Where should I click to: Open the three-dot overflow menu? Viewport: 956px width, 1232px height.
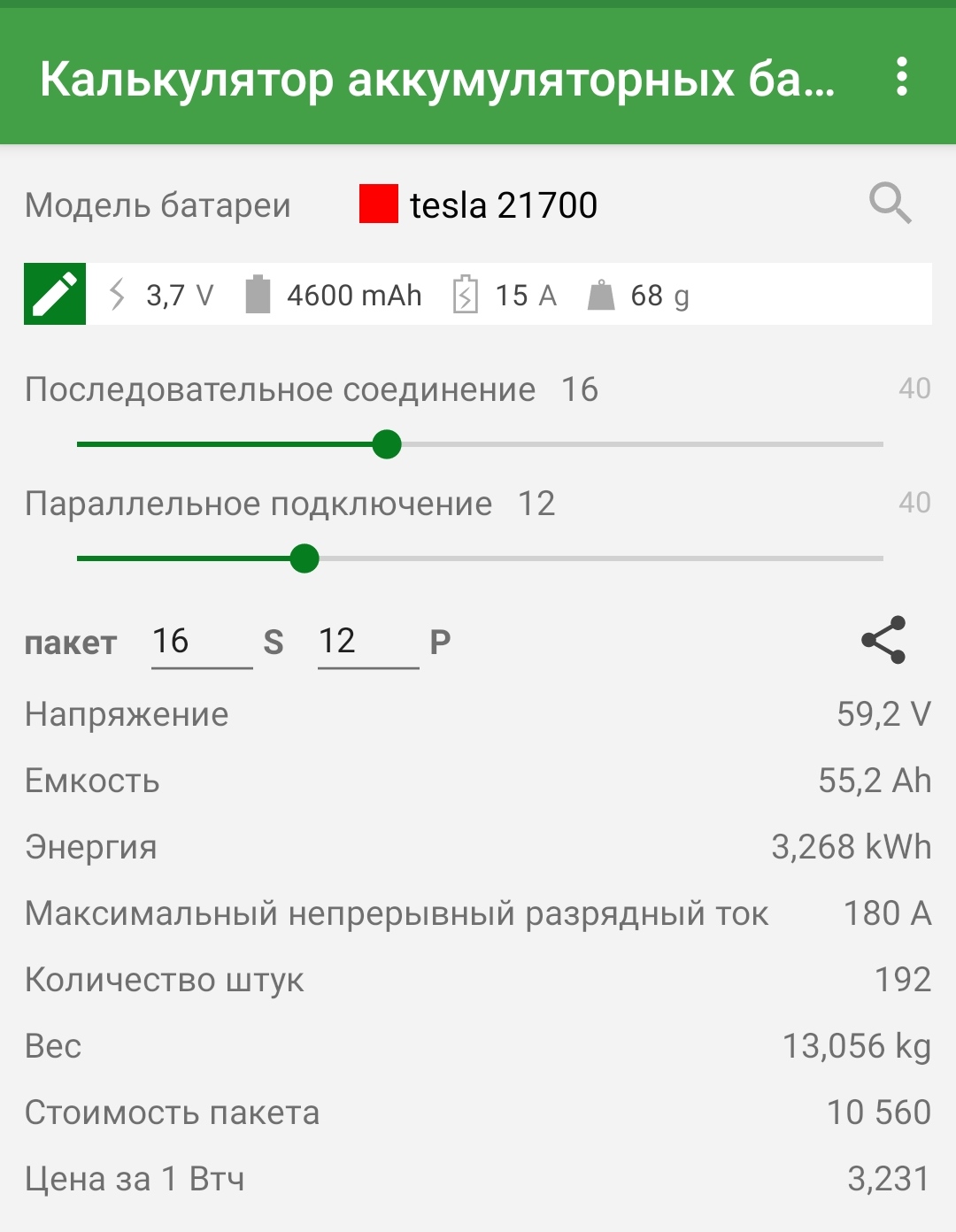(x=901, y=77)
